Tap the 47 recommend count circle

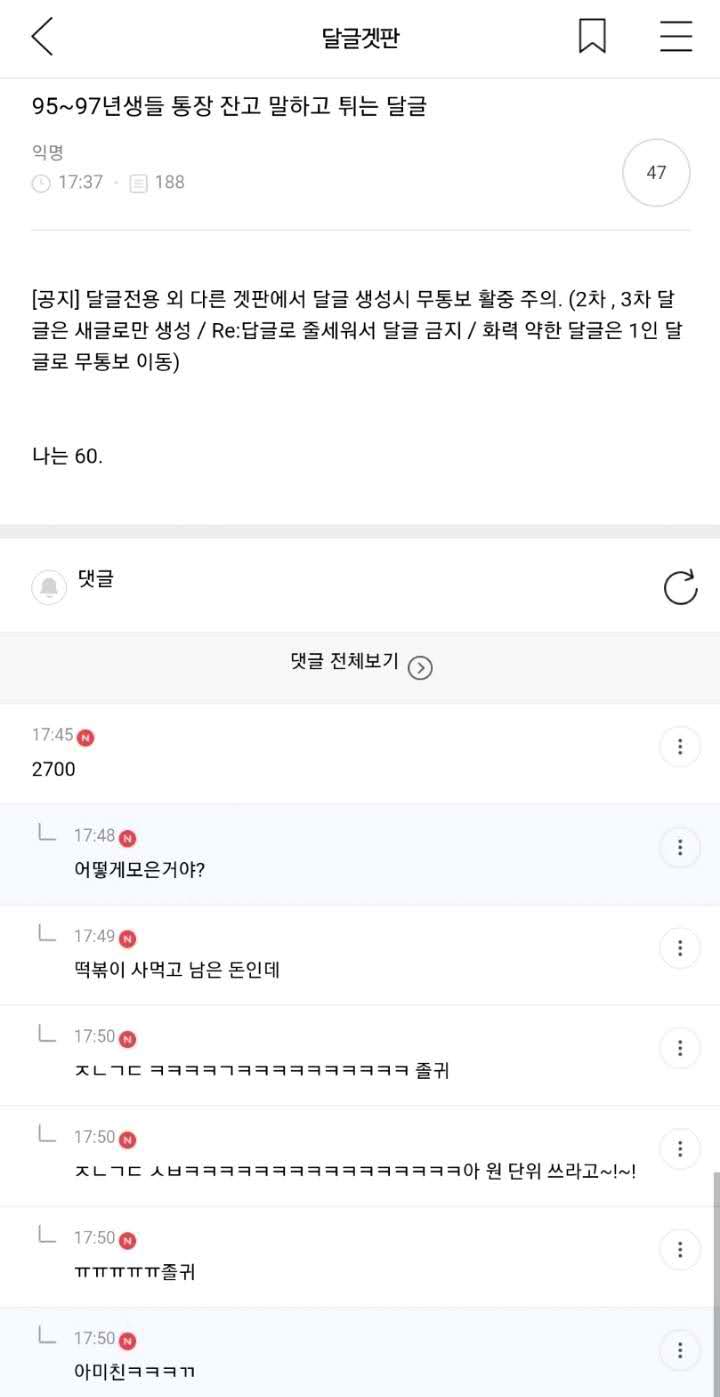656,173
